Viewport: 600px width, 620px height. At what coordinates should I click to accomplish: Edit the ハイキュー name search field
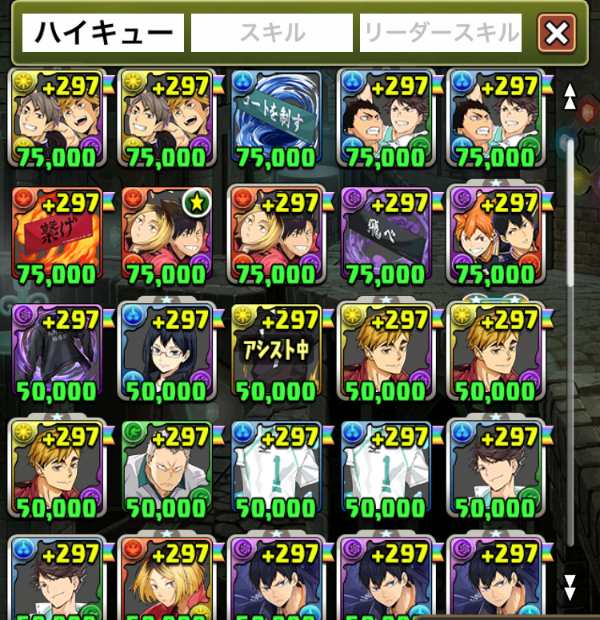click(104, 34)
